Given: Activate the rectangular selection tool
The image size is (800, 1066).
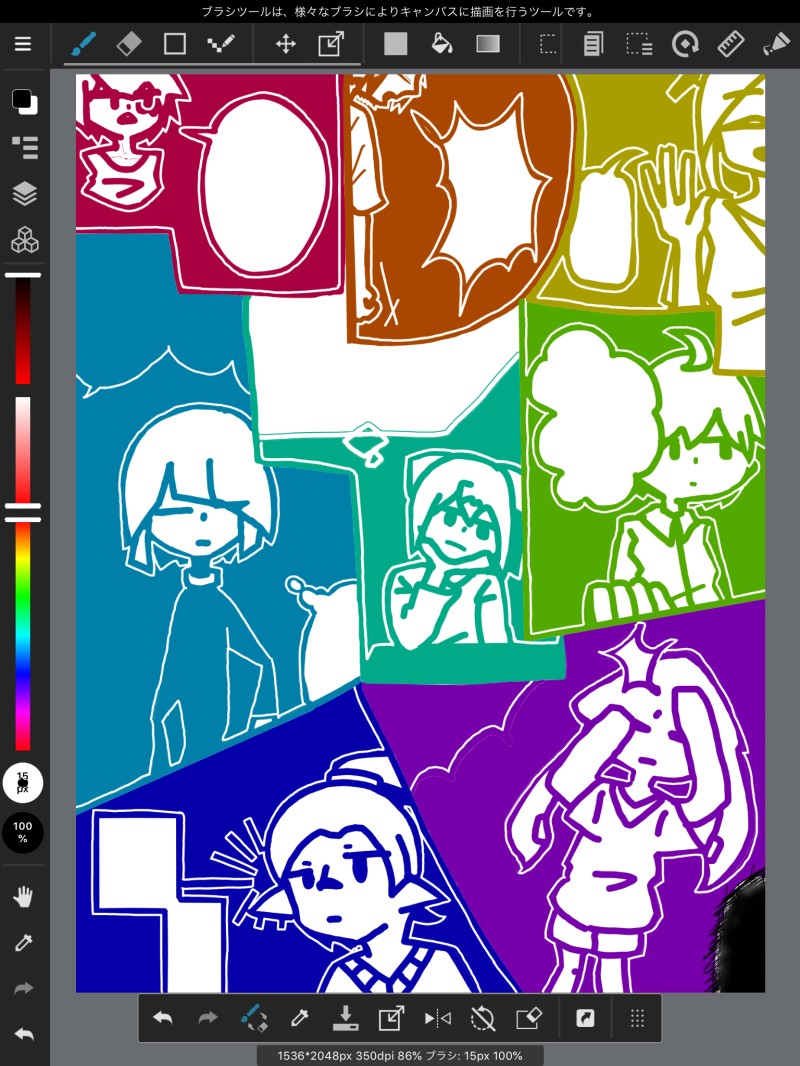Looking at the screenshot, I should tap(548, 44).
